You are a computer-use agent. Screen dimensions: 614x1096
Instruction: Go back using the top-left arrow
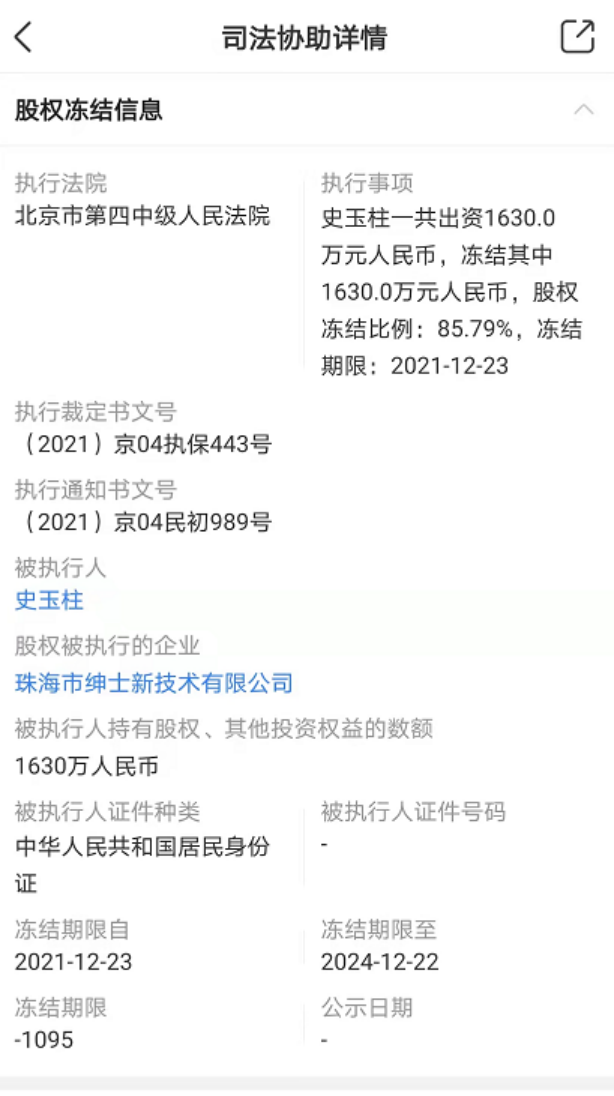(x=23, y=36)
